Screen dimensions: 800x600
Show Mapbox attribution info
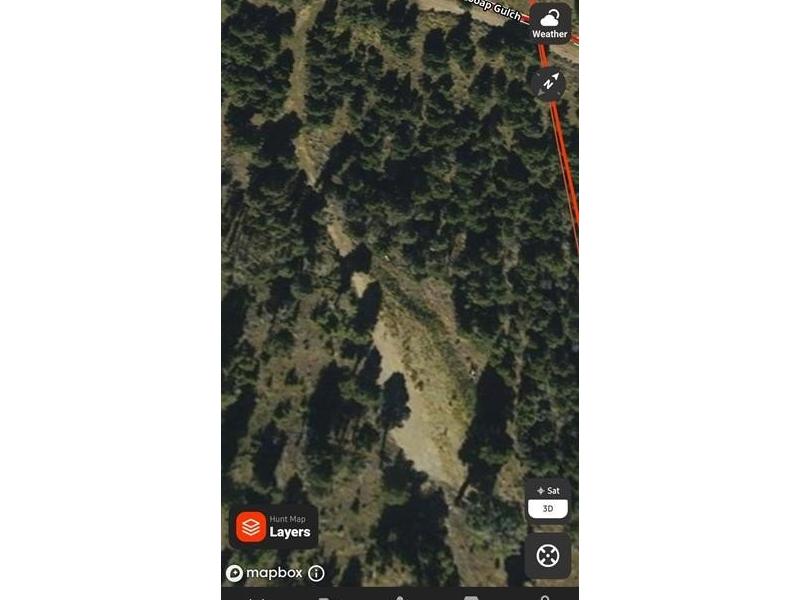click(316, 573)
